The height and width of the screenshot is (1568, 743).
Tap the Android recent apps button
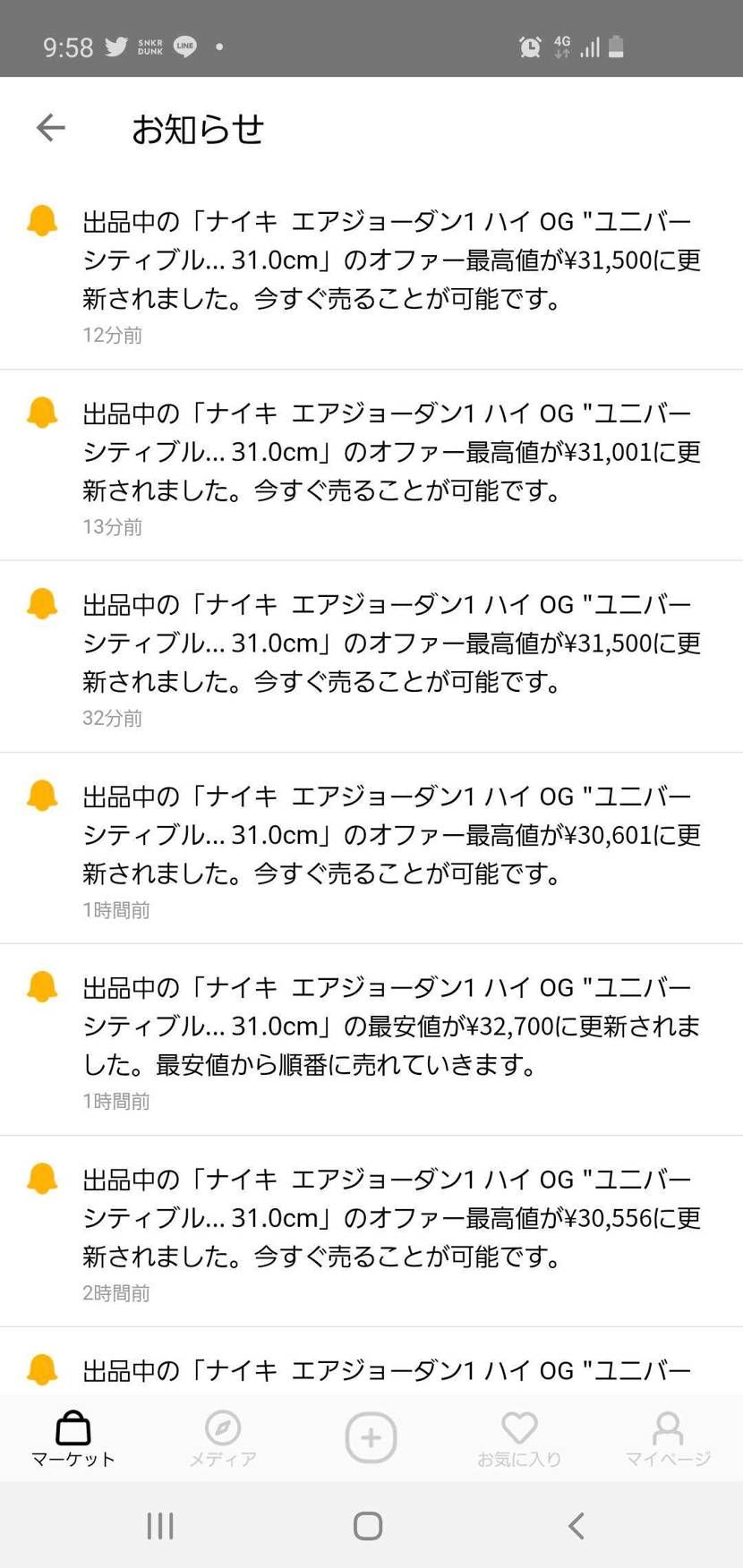click(159, 1526)
